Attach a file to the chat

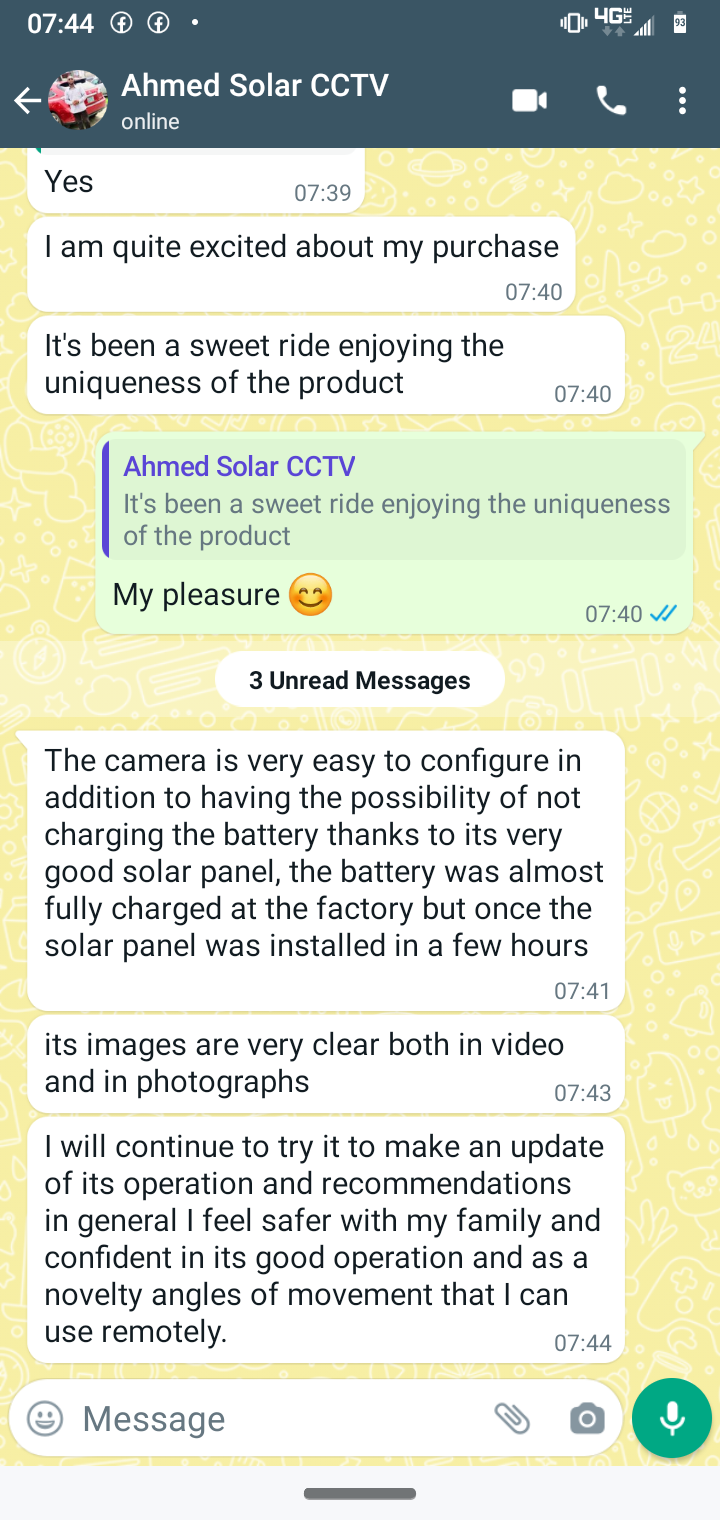[512, 1418]
